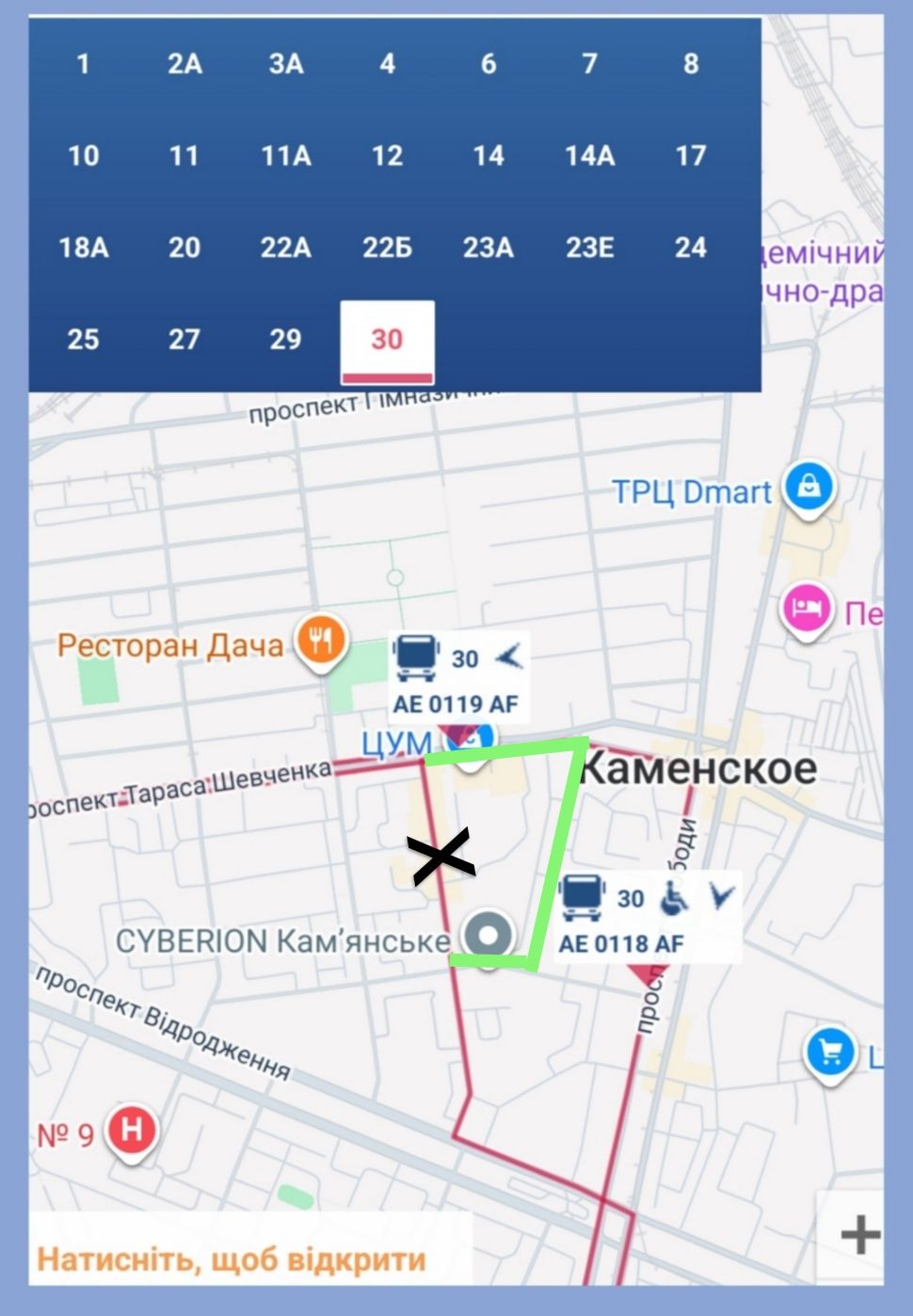Open bus AE 0119 AF marker
913x1316 pixels.
457,678
